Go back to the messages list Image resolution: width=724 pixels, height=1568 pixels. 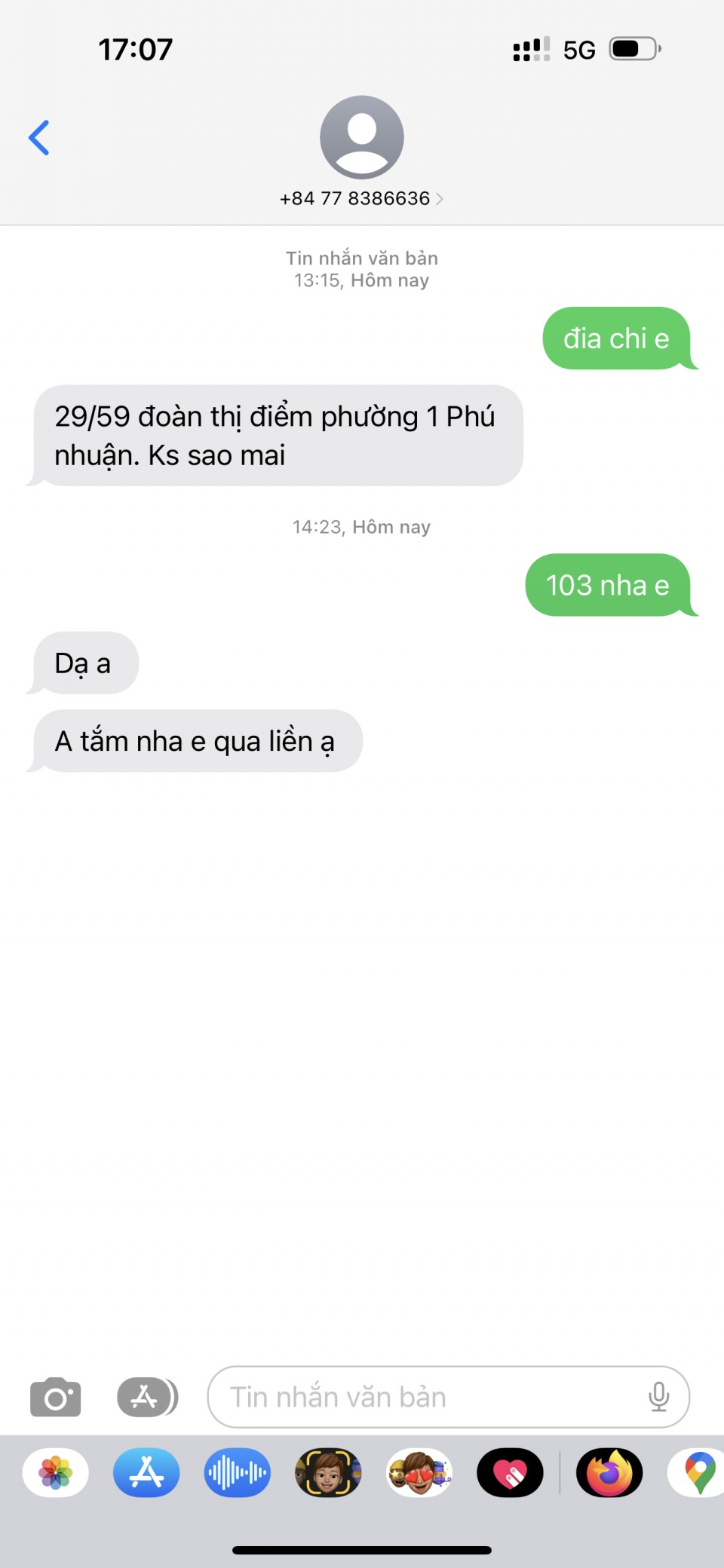[39, 138]
